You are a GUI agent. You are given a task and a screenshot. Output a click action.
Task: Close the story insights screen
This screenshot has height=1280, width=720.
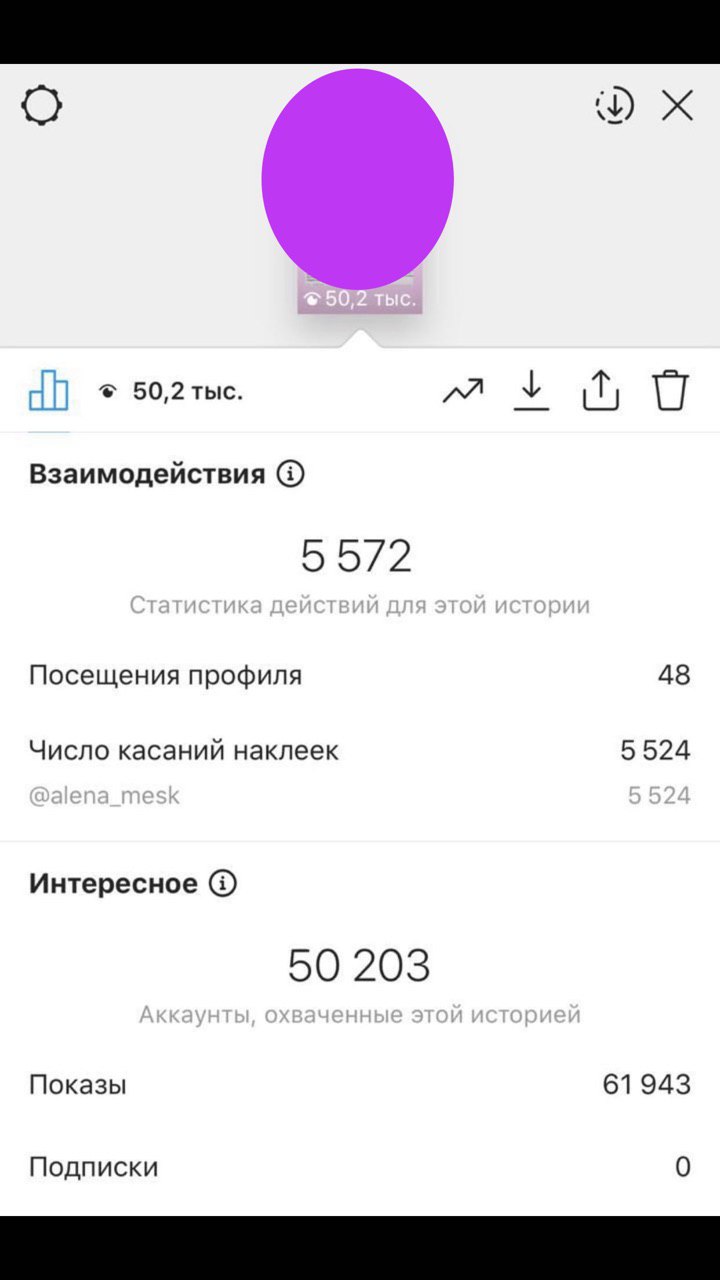pos(677,105)
